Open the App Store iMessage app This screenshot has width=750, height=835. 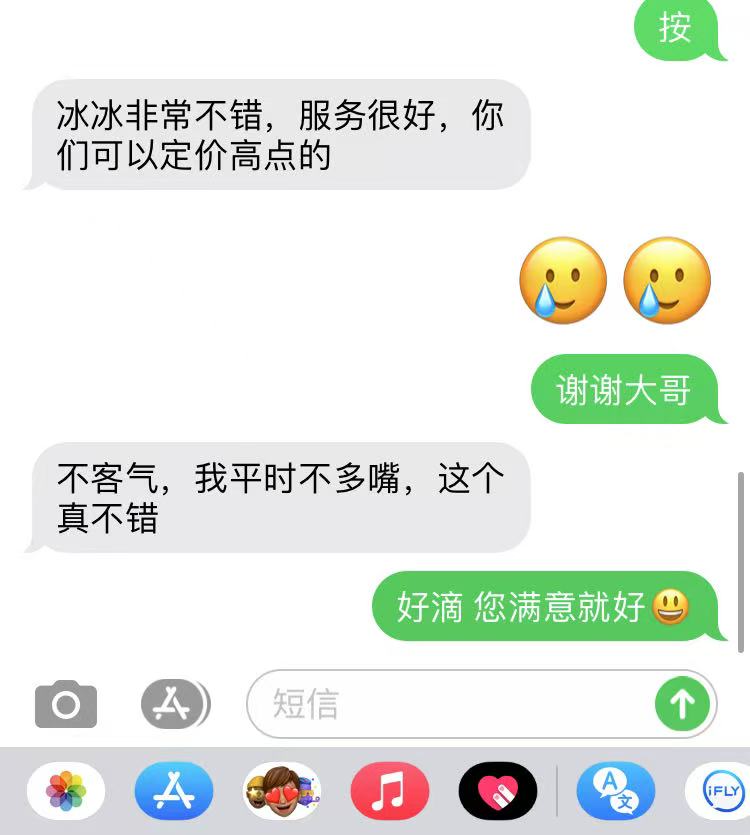[x=174, y=792]
